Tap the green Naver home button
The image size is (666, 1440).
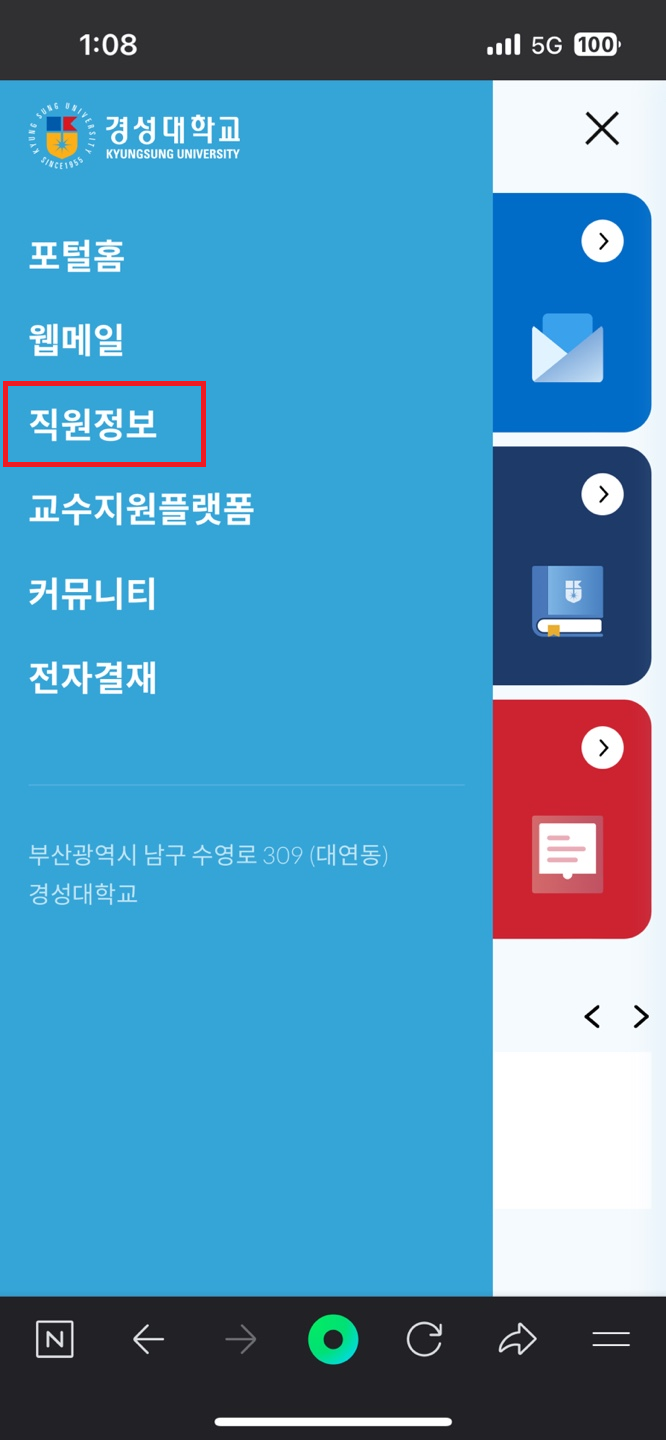(333, 1339)
